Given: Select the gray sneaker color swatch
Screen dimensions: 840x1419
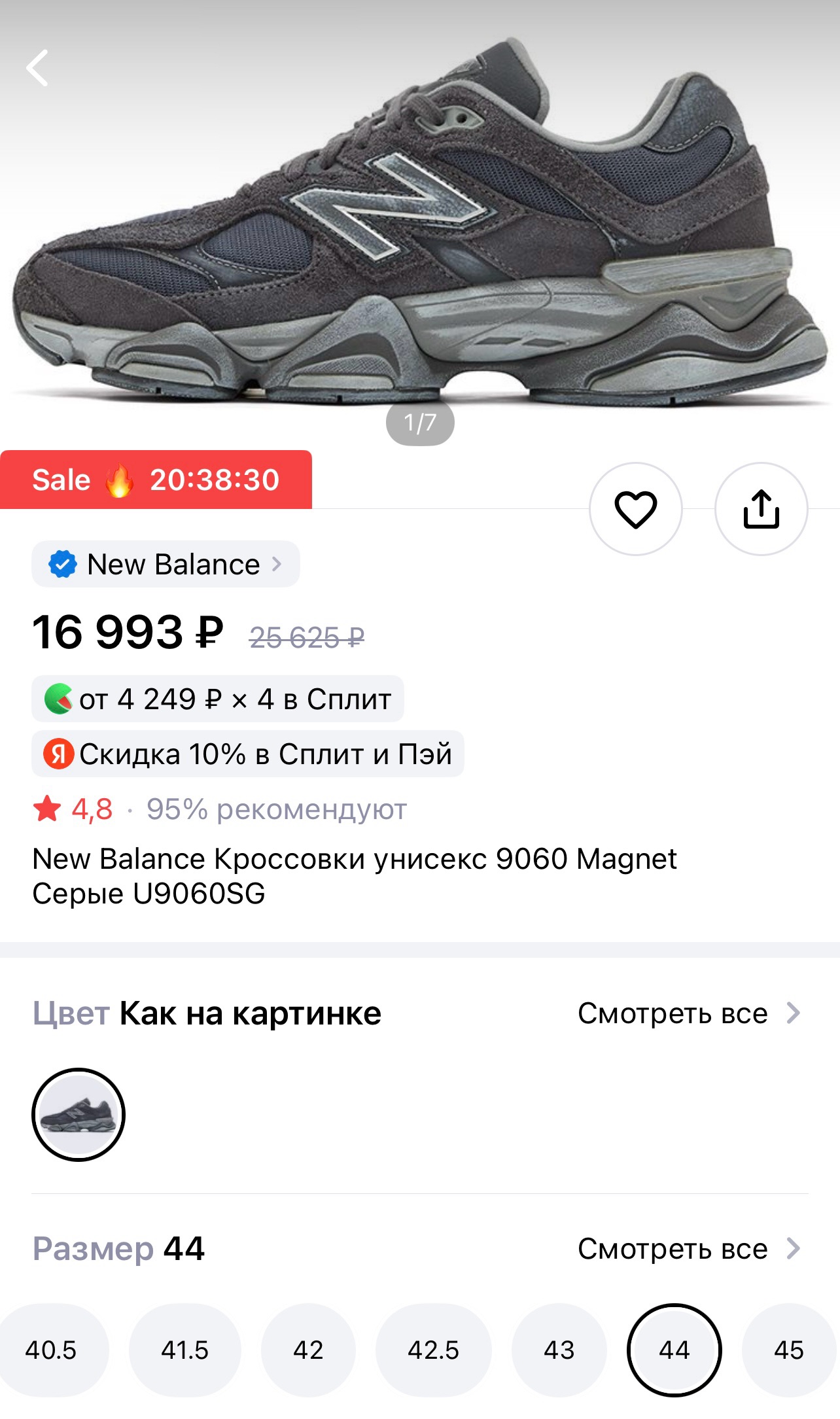Looking at the screenshot, I should [x=79, y=1115].
